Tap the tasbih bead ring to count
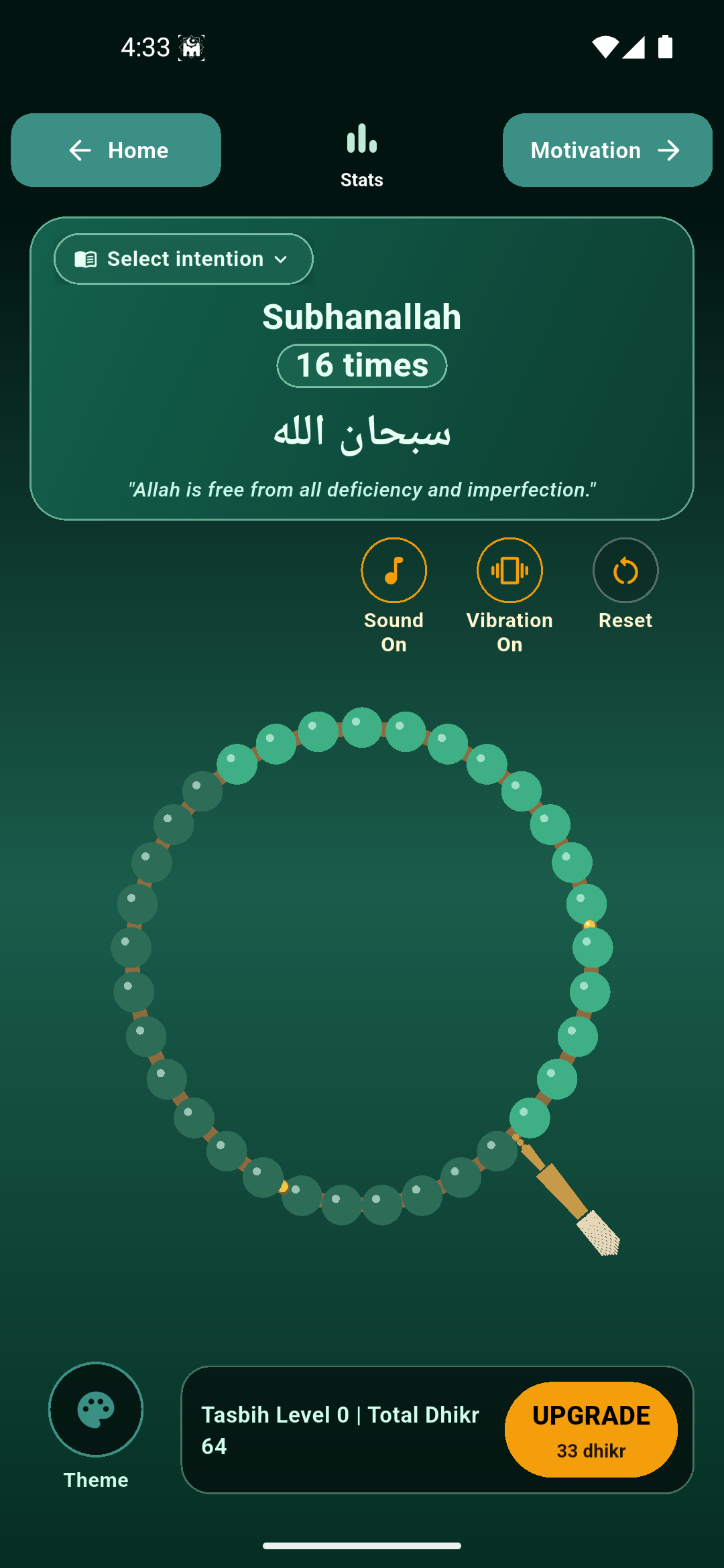Image resolution: width=724 pixels, height=1568 pixels. tap(362, 965)
